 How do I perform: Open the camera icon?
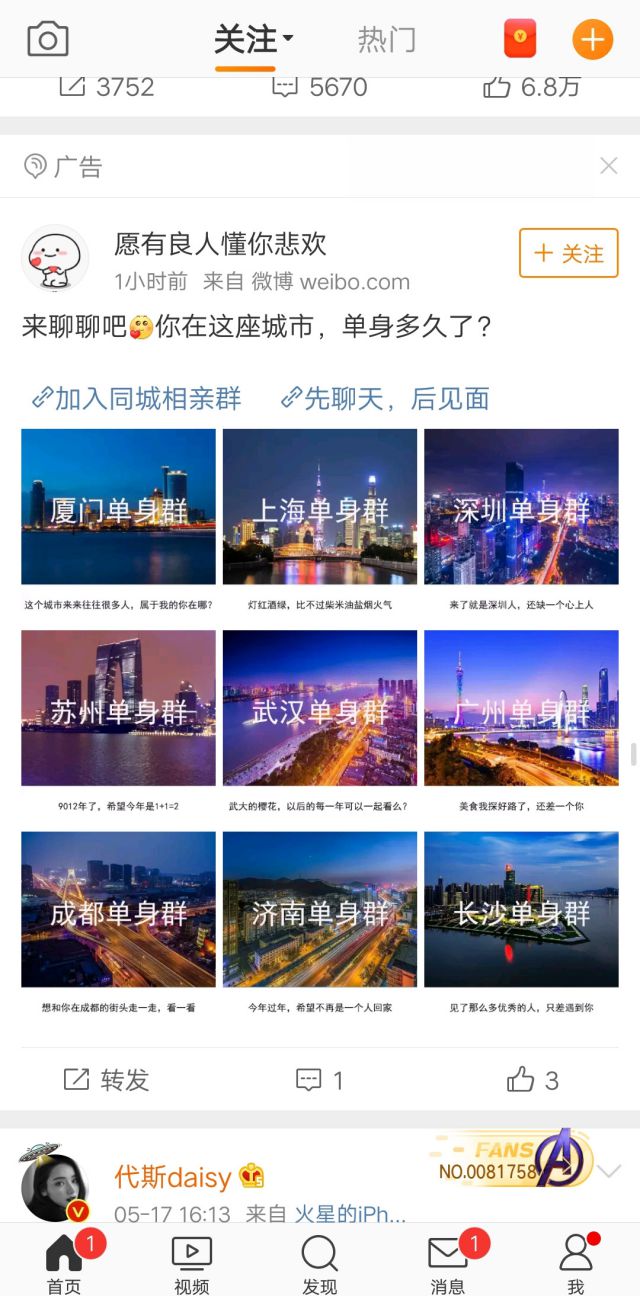coord(47,40)
